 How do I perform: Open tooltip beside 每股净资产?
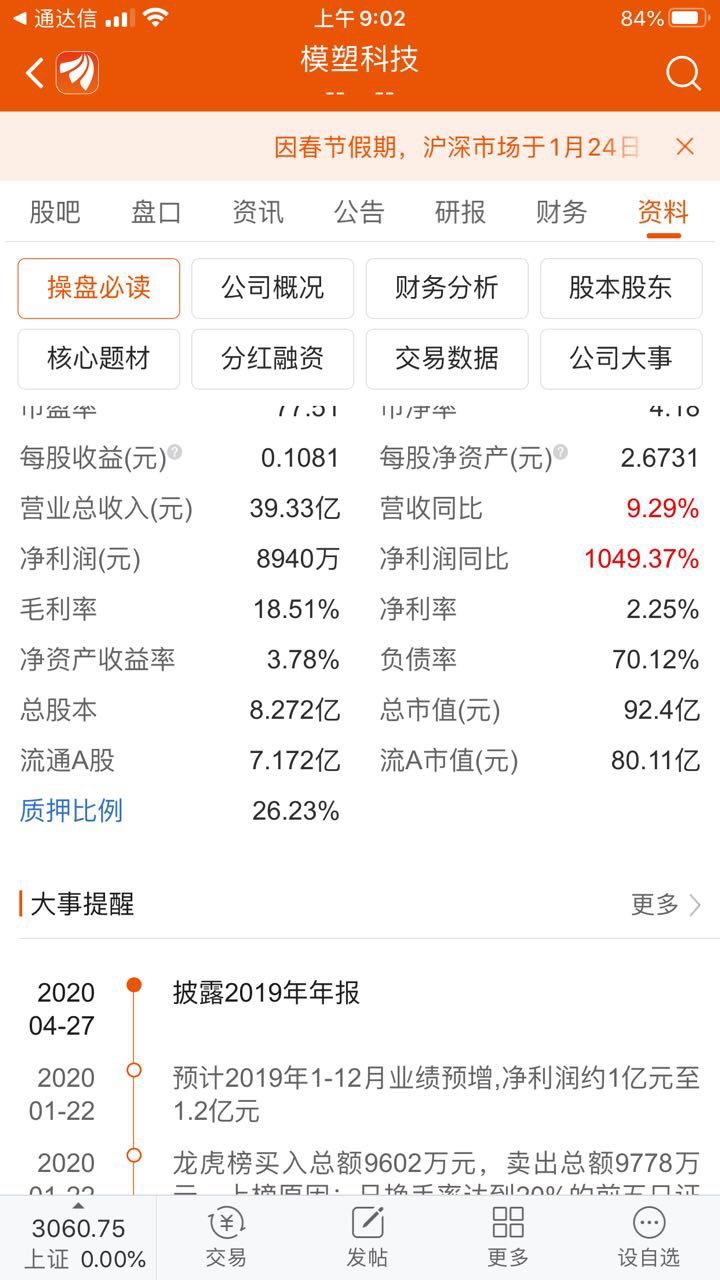(561, 451)
